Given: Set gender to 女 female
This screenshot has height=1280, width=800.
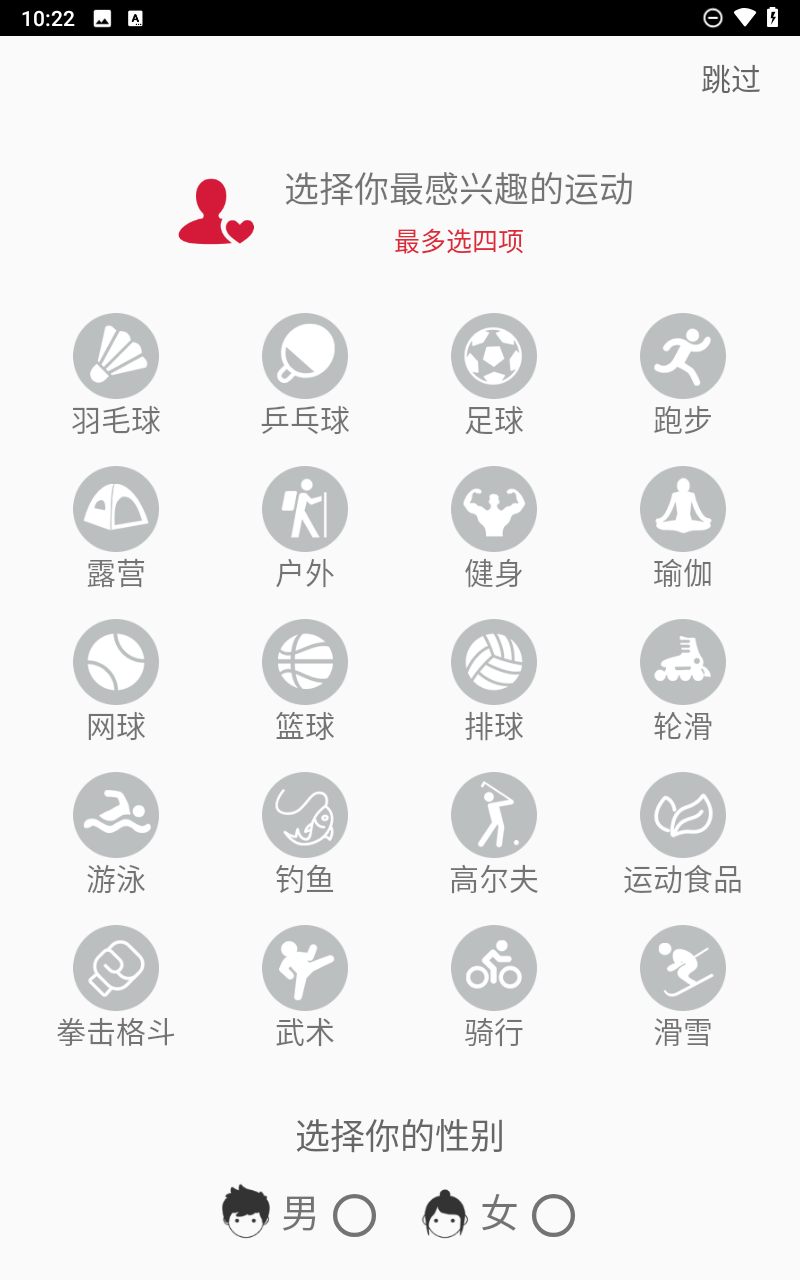Looking at the screenshot, I should (x=553, y=1216).
